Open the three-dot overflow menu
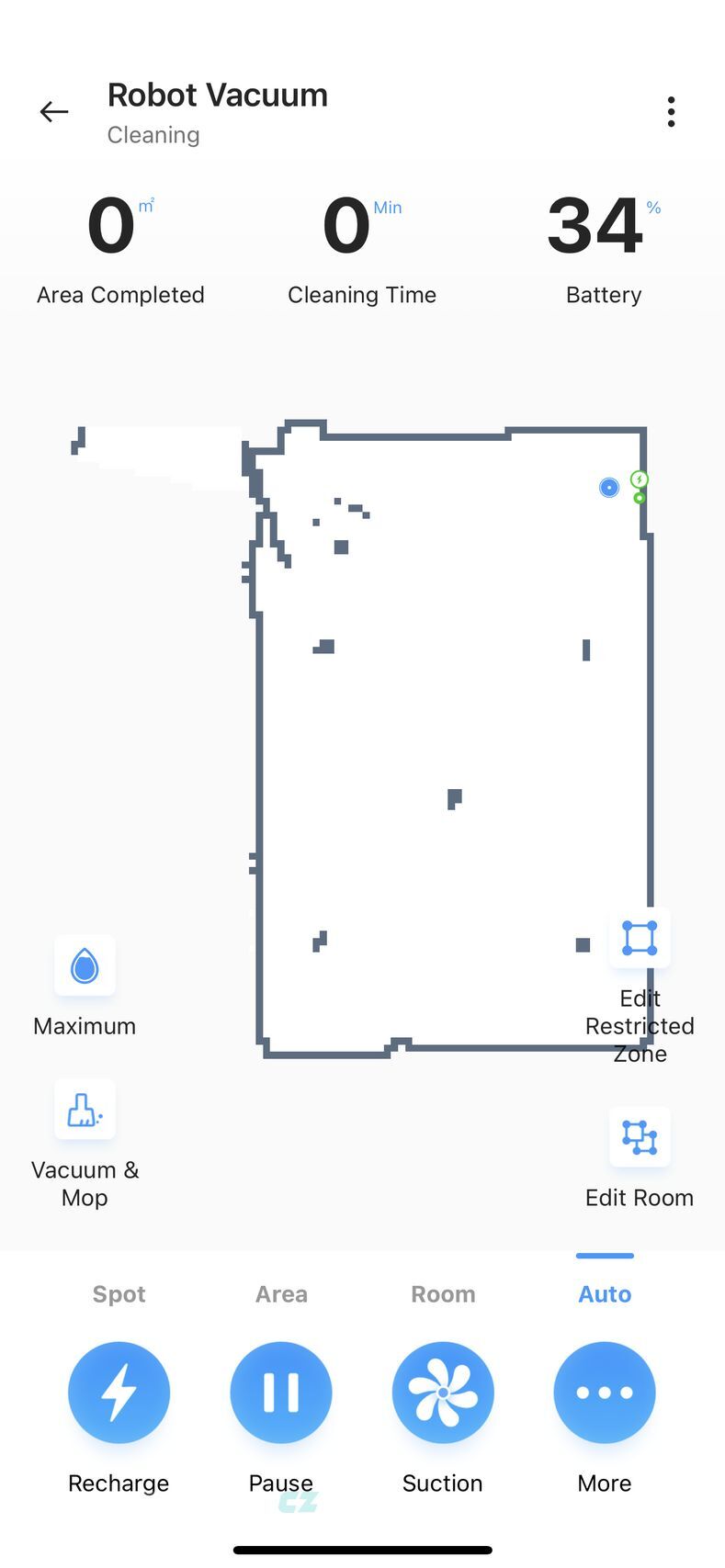The height and width of the screenshot is (1568, 725). (671, 112)
